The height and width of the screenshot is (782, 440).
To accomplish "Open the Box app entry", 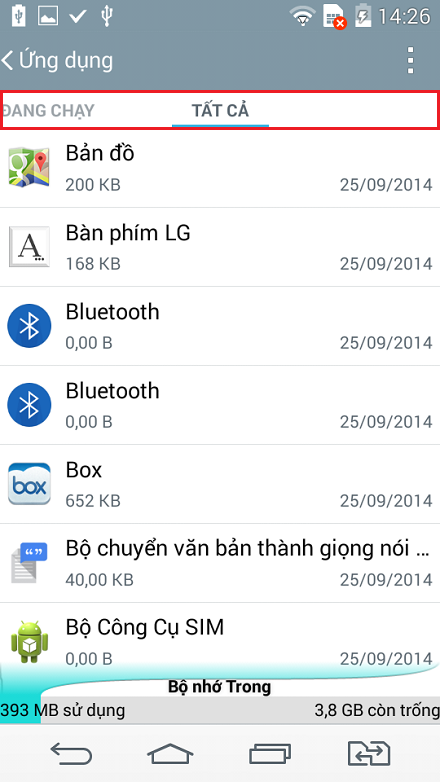I will [x=220, y=484].
